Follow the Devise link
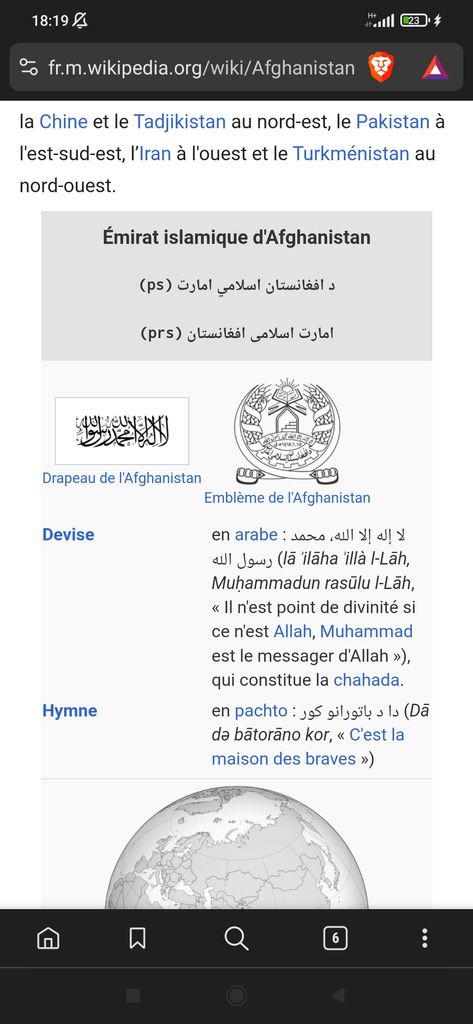Screen dimensions: 473x1024 pyautogui.click(x=68, y=534)
